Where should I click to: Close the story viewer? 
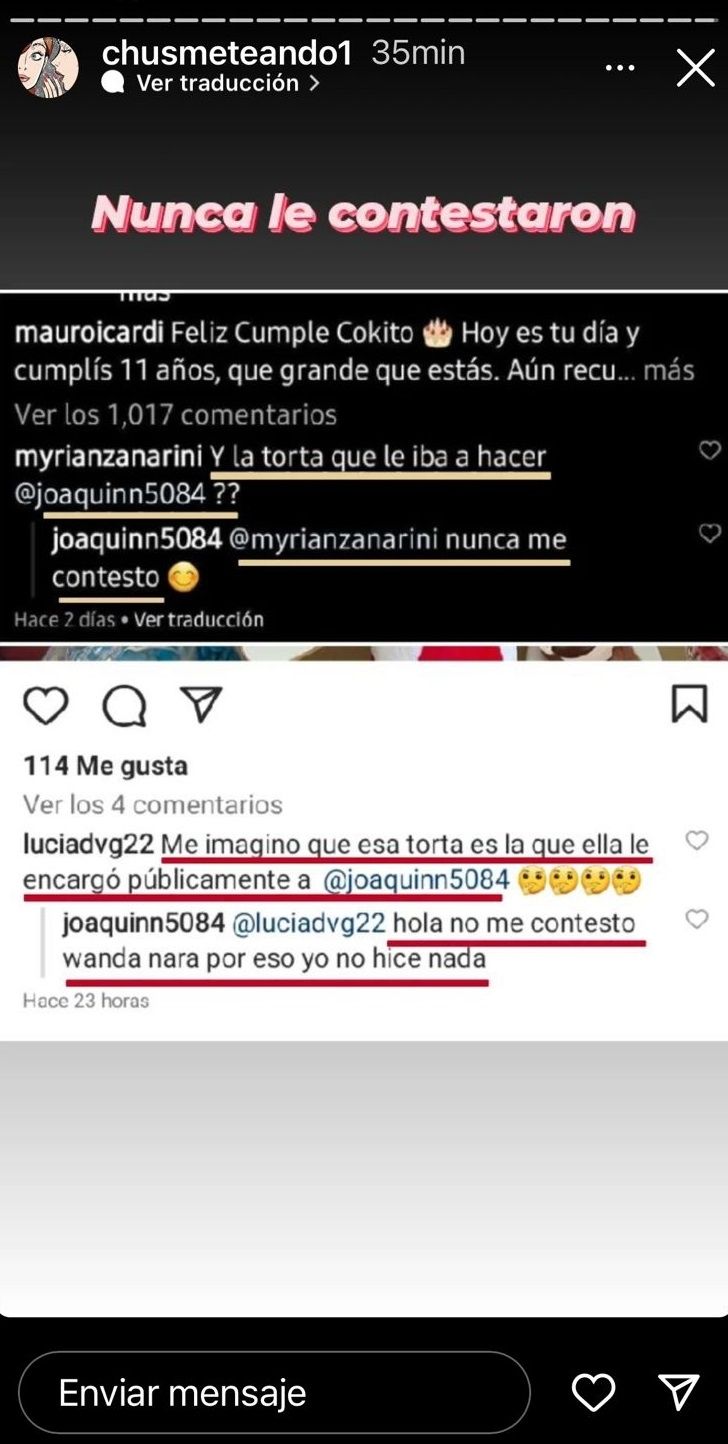(x=695, y=68)
